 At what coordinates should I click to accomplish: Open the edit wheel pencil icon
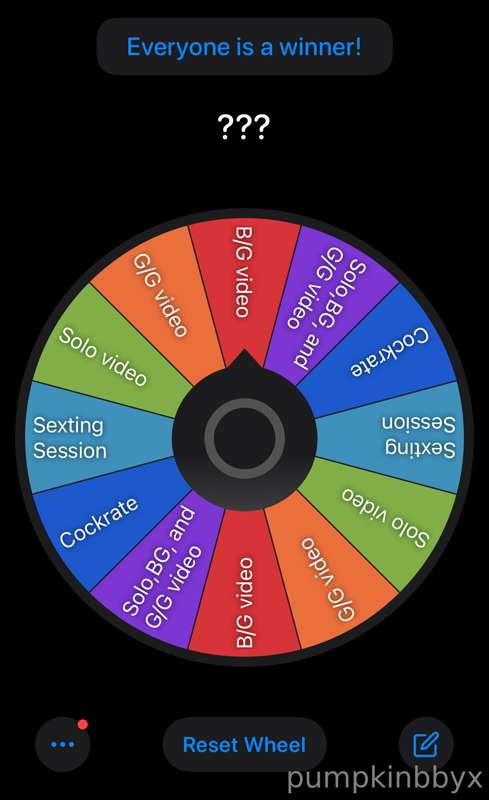point(426,744)
